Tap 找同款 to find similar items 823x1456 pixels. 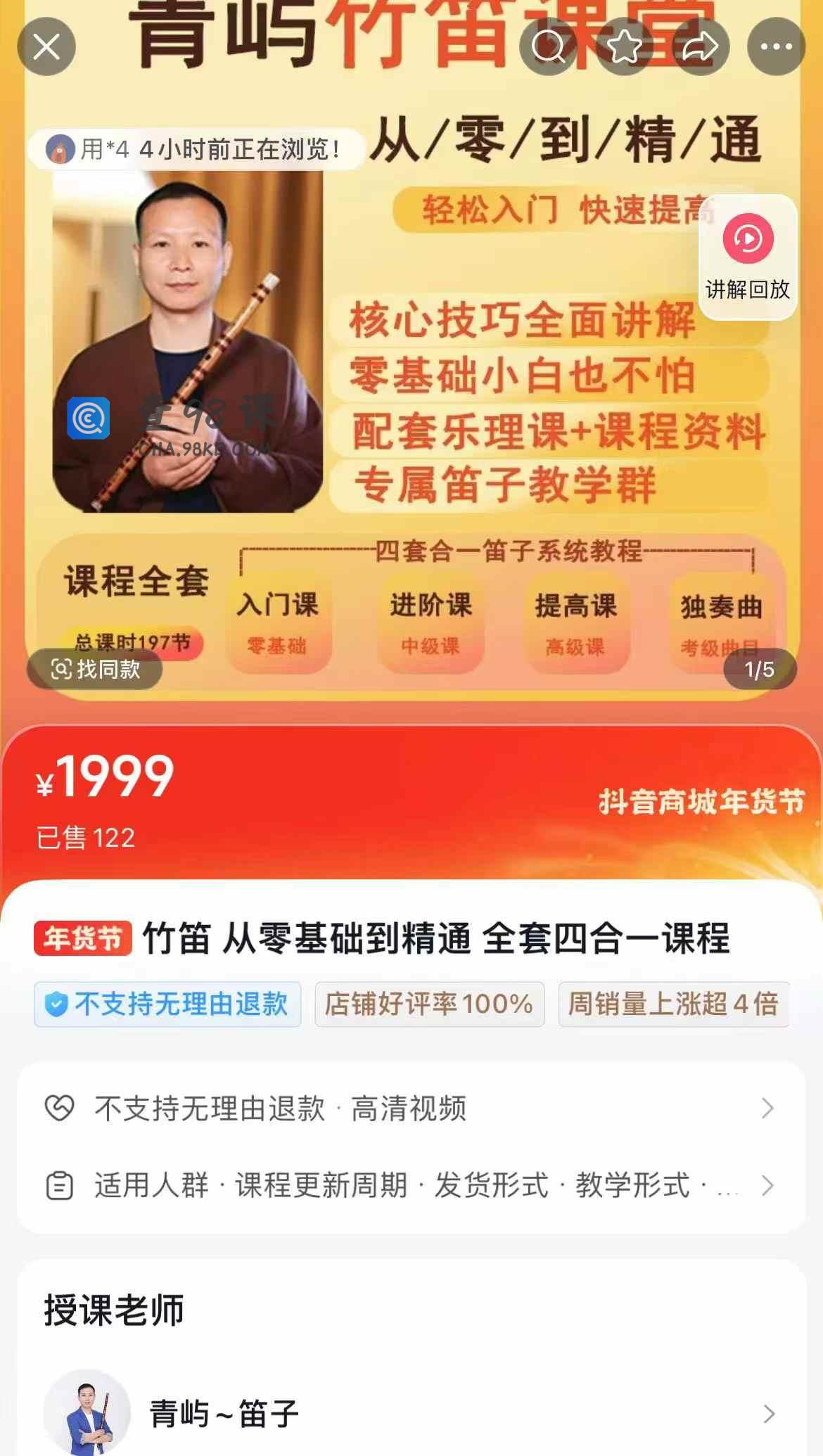pyautogui.click(x=95, y=669)
